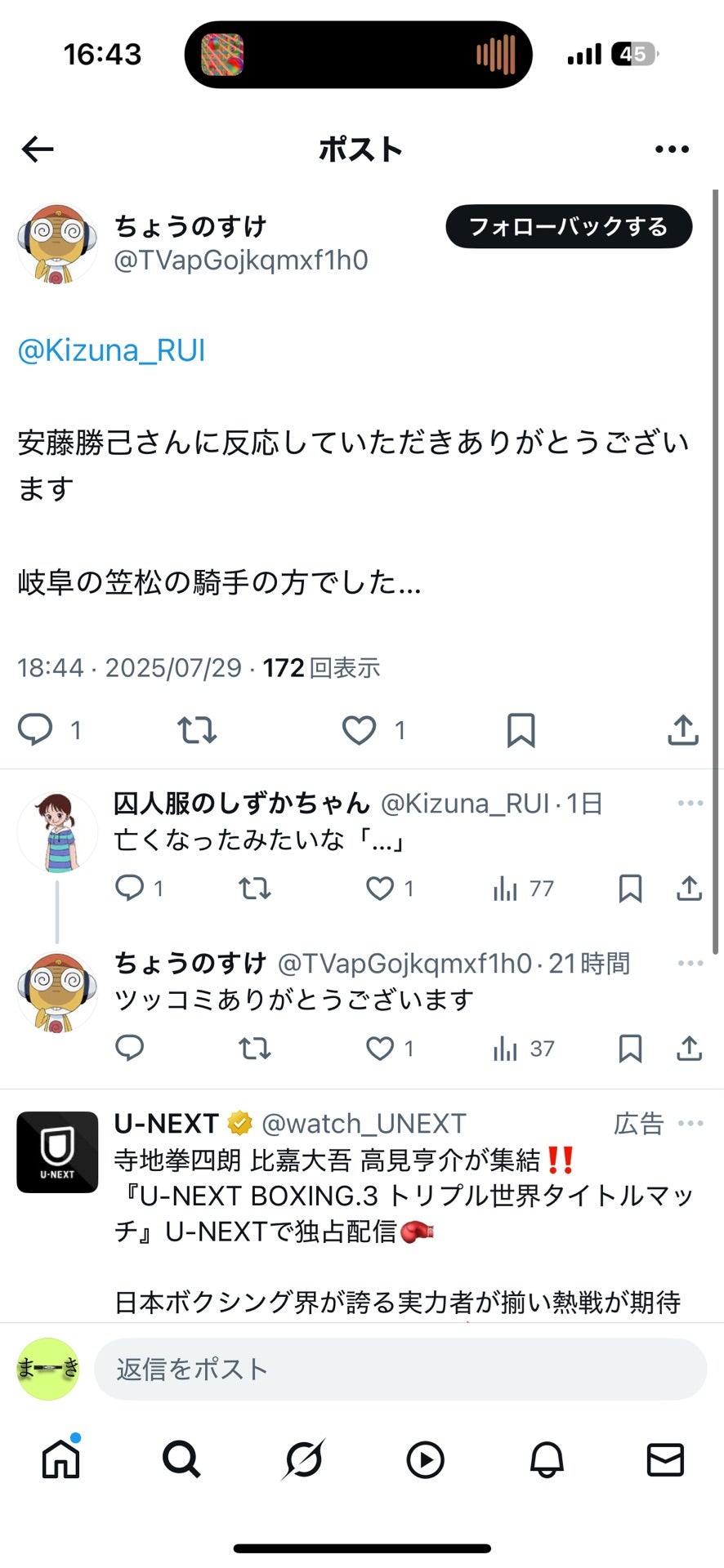Screen dimensions: 724x1568
Task: Open options menu on the 21時間 reply
Action: [689, 964]
